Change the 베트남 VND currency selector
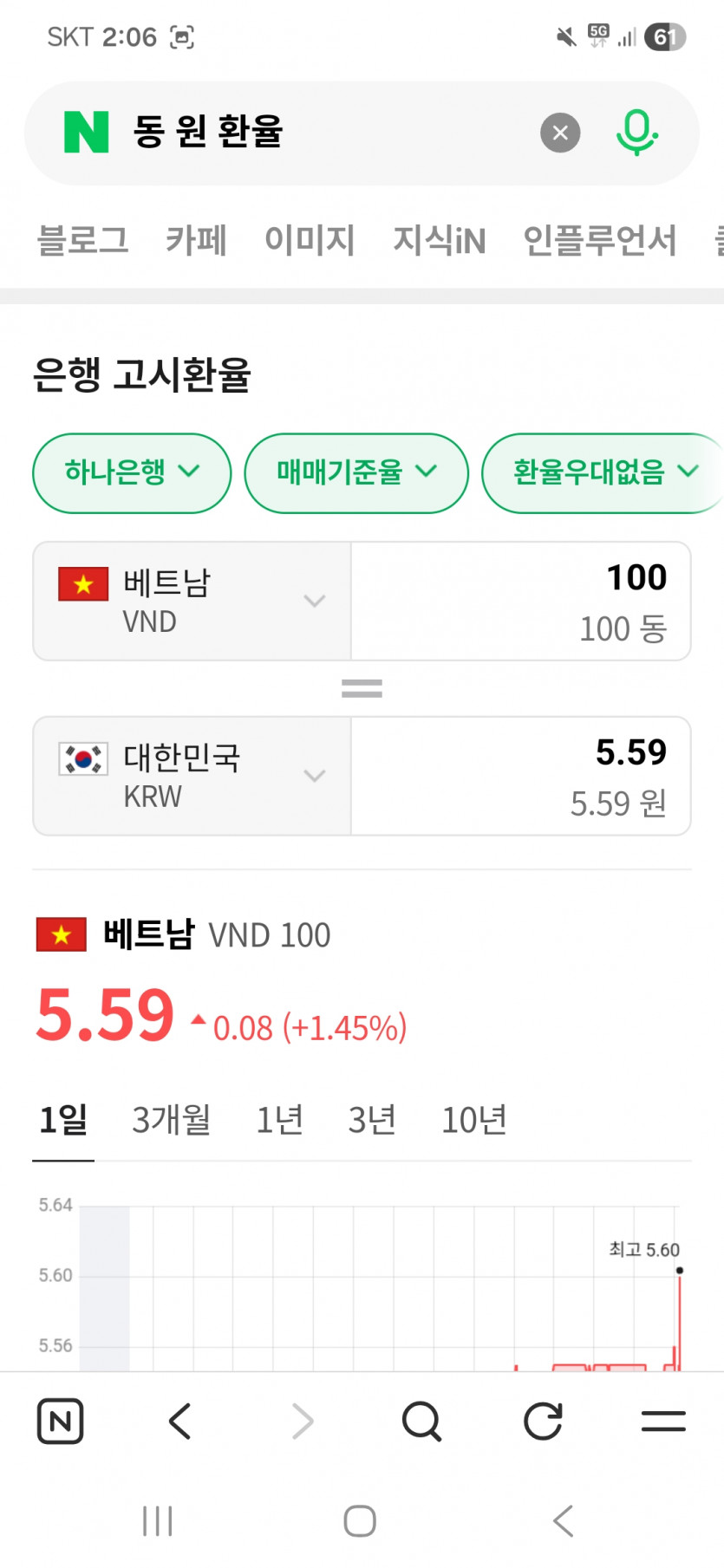 192,601
